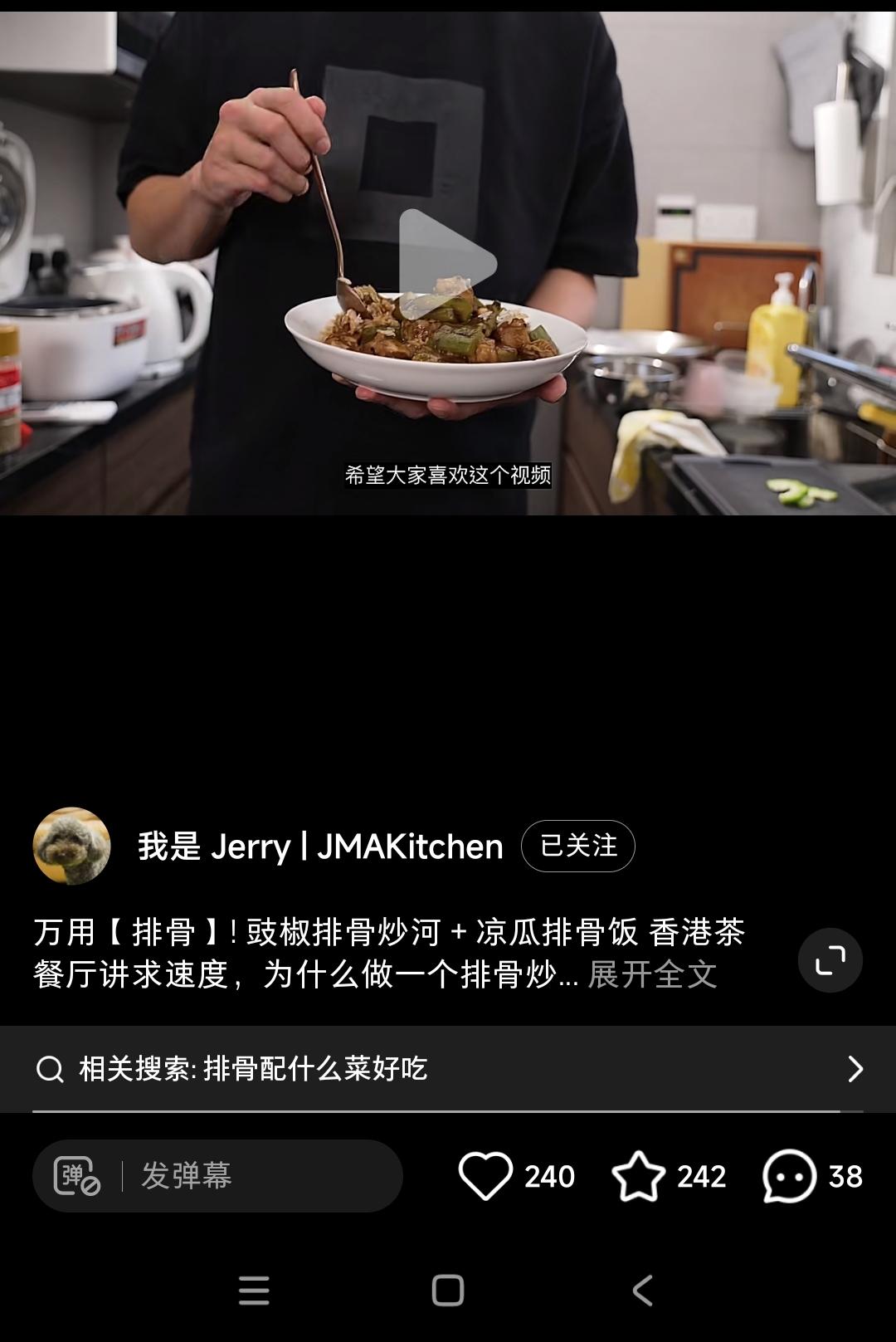Viewport: 896px width, 1342px height.
Task: Go to home screen via system button
Action: (448, 1291)
